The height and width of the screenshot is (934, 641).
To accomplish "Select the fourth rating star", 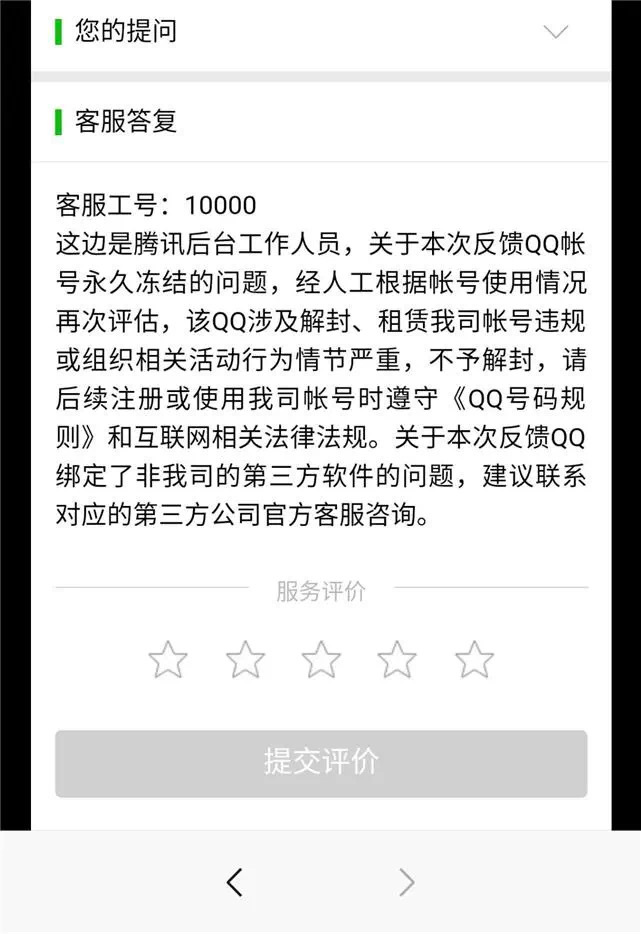I will click(397, 660).
